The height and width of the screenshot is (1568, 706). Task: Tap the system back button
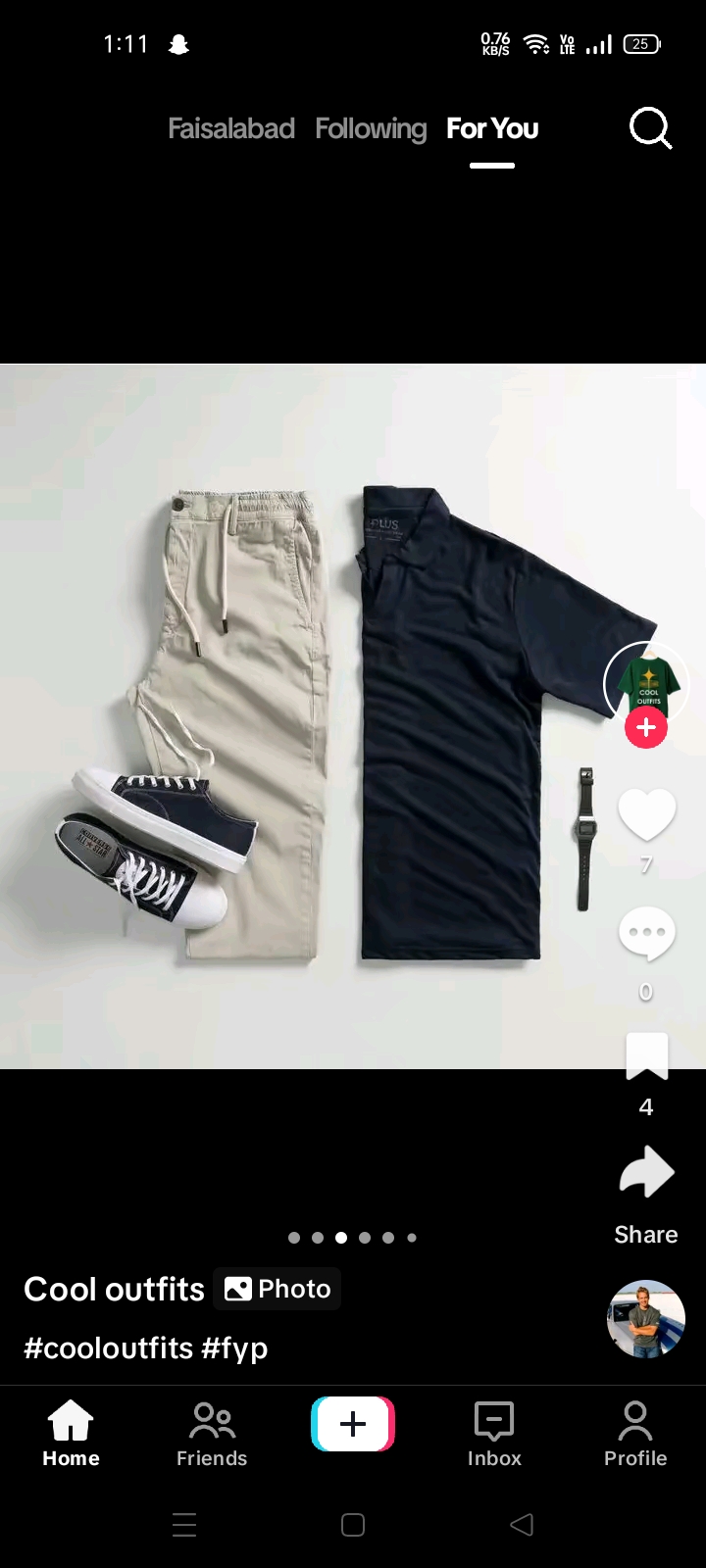[522, 1524]
